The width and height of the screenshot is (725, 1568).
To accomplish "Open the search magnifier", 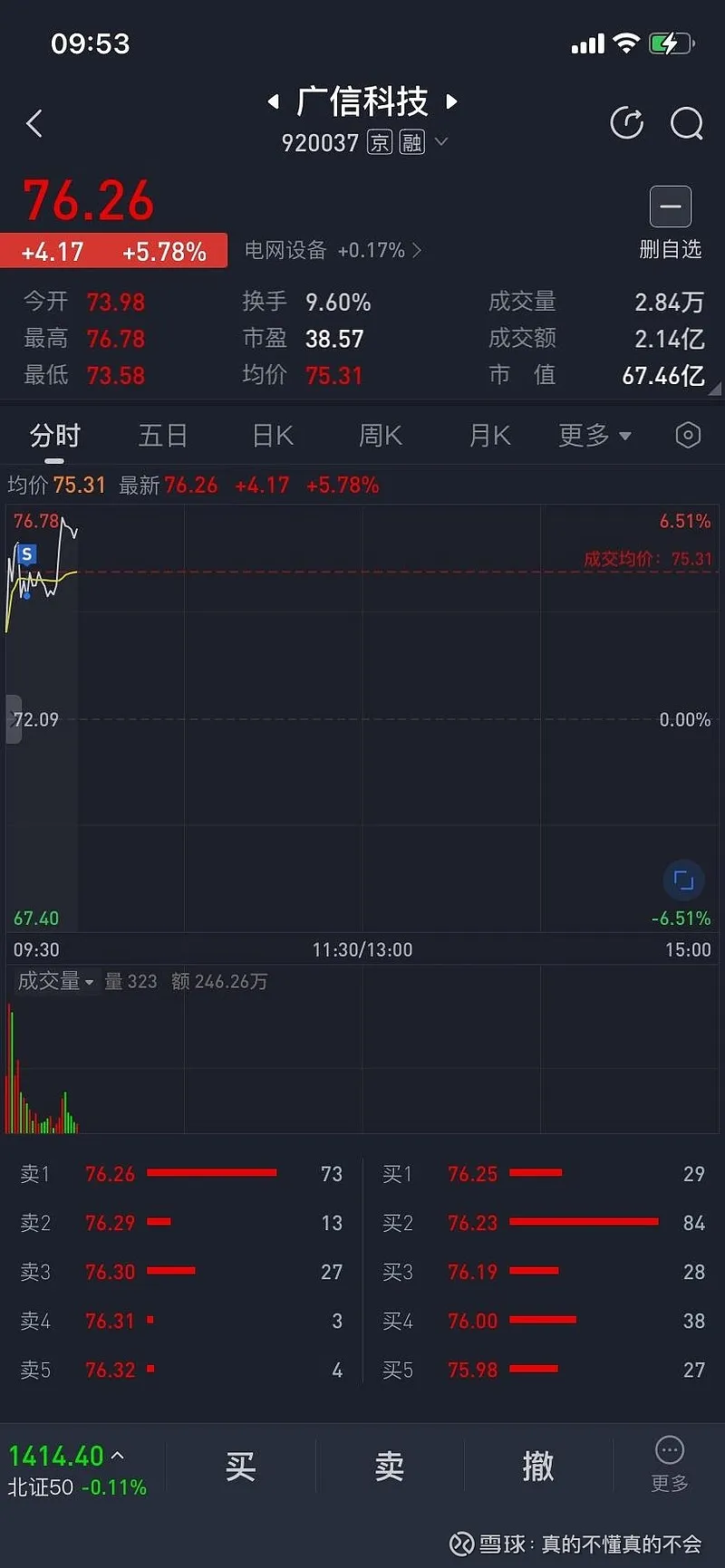I will click(x=687, y=123).
